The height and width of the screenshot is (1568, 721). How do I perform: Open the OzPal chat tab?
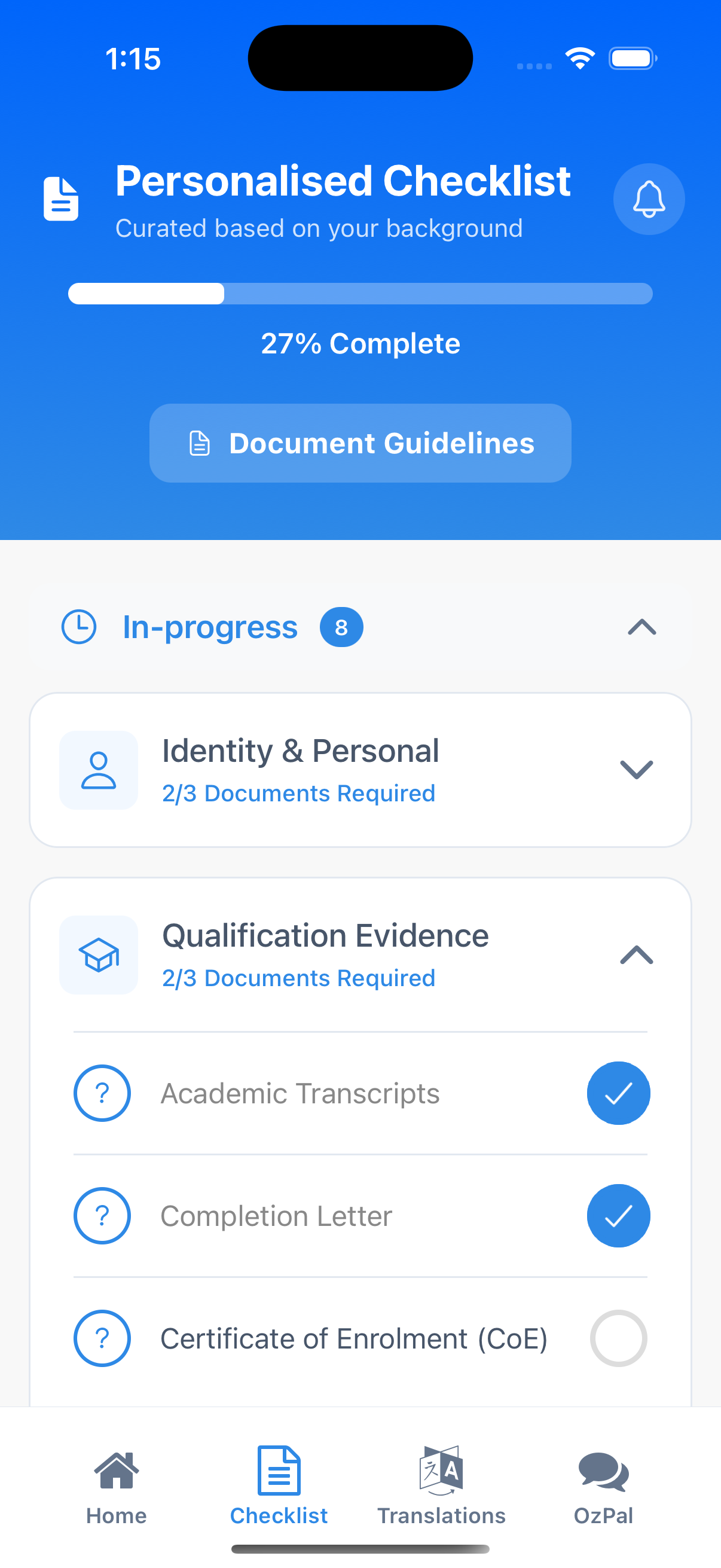click(x=604, y=1485)
